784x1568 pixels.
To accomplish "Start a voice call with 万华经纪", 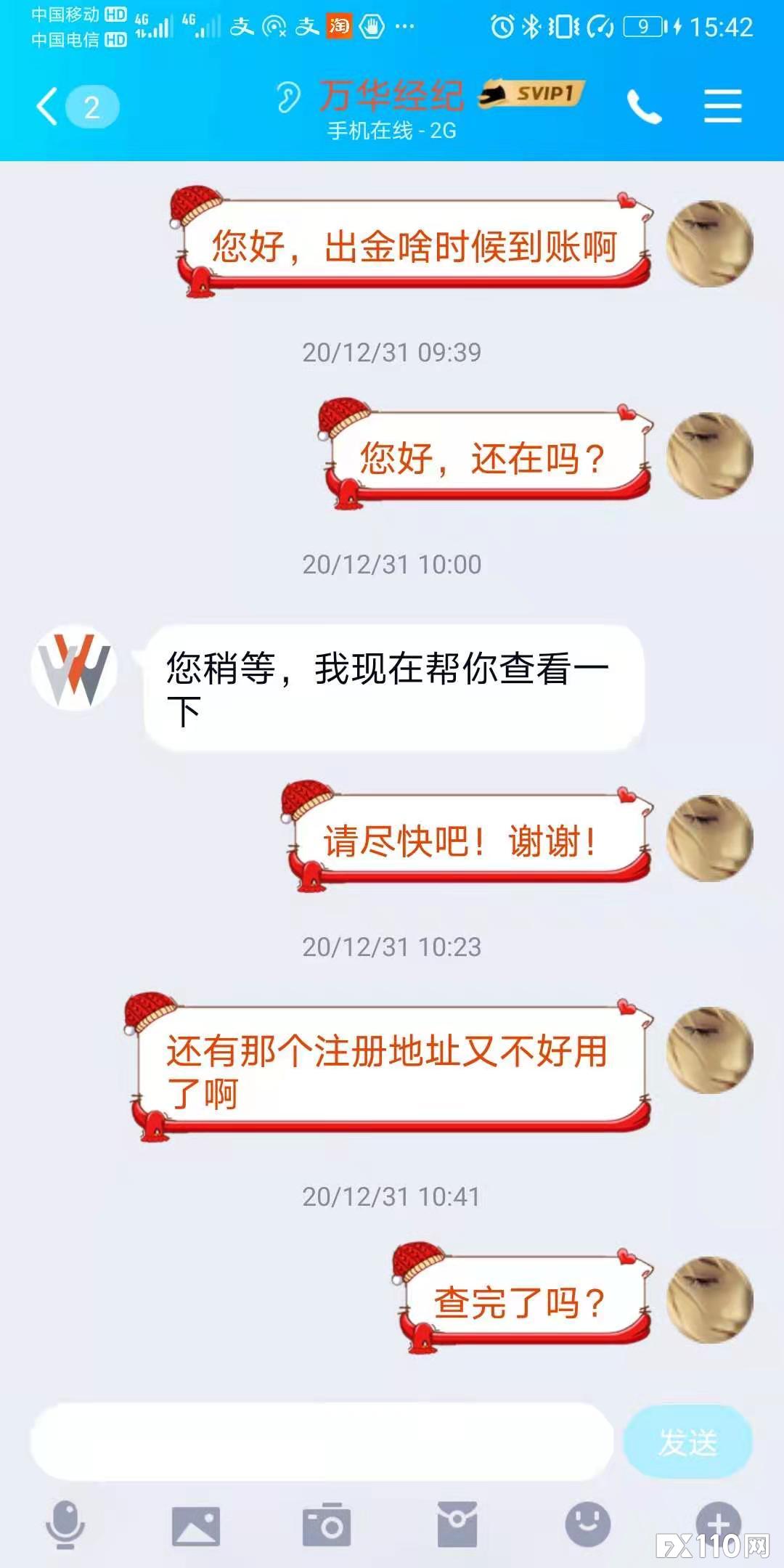I will tap(644, 107).
